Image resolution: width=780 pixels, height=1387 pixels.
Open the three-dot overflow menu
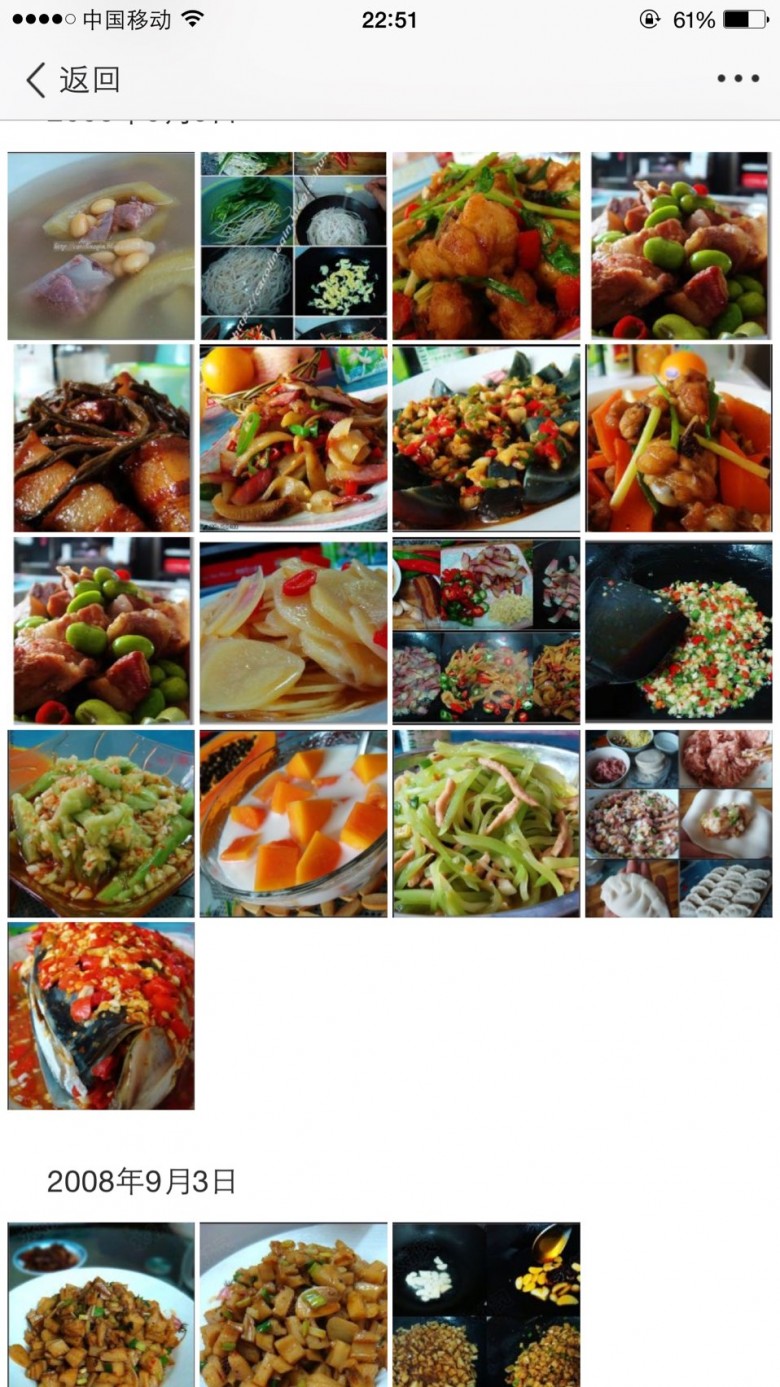738,79
